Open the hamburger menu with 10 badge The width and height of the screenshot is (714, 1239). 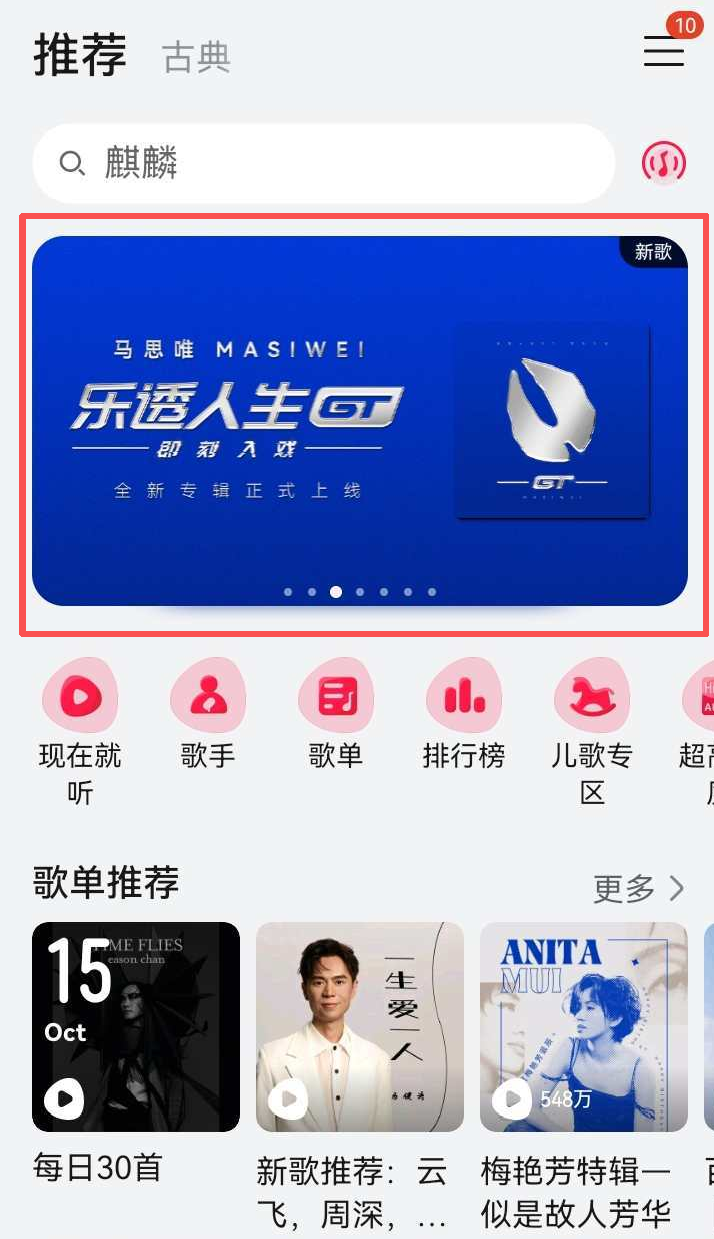coord(664,51)
